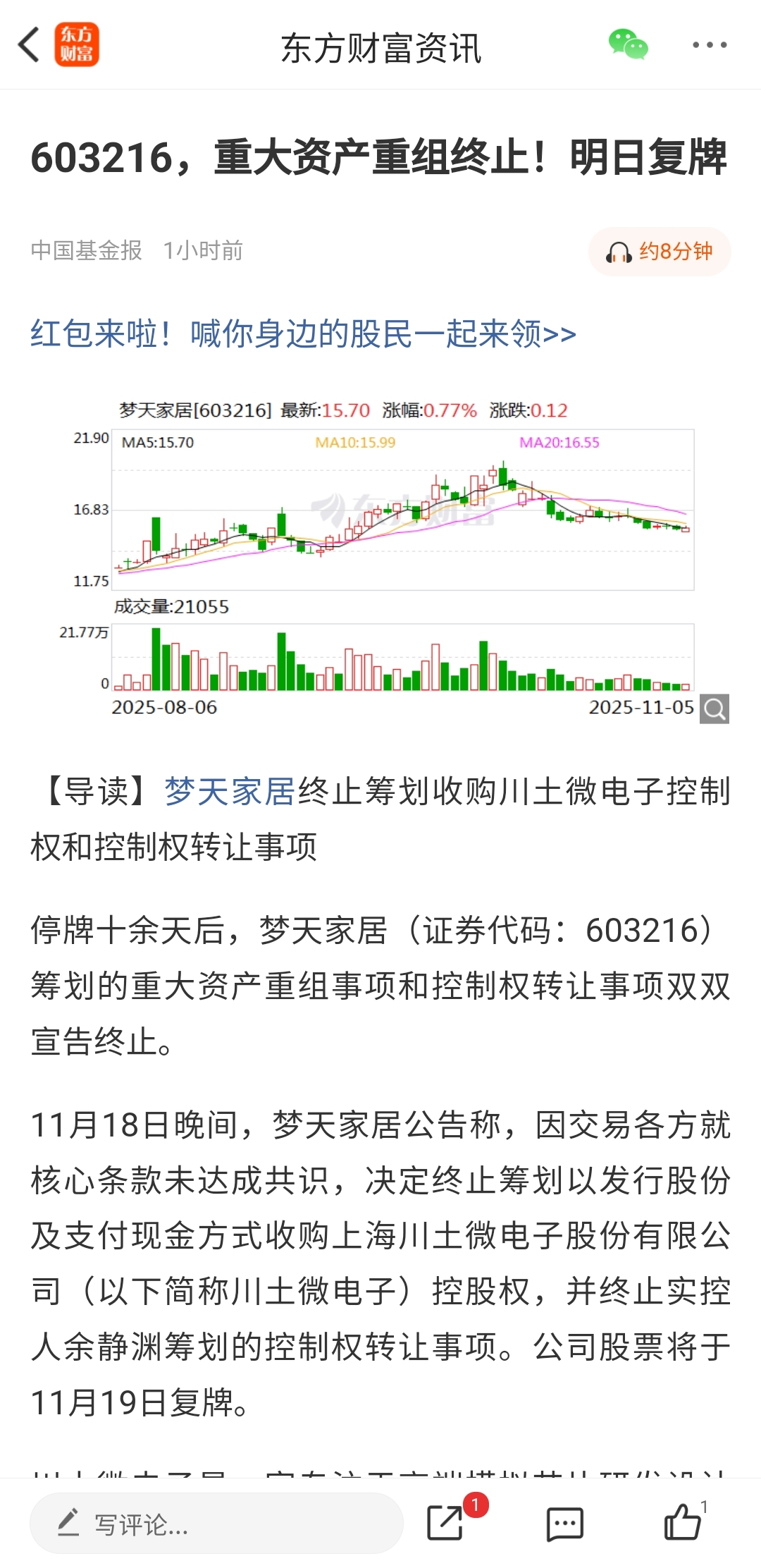761x1568 pixels.
Task: Tap the 写评论 comment field
Action: click(216, 1524)
